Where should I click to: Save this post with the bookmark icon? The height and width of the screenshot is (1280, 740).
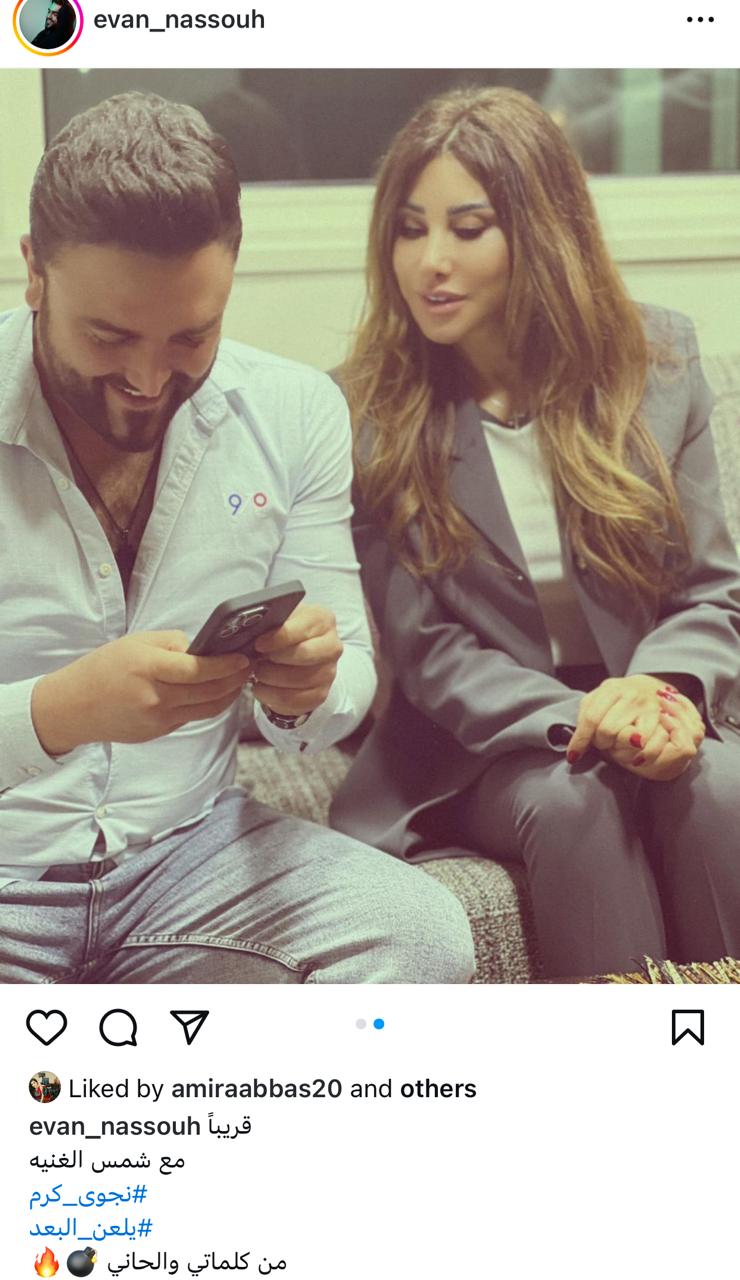[x=687, y=1027]
